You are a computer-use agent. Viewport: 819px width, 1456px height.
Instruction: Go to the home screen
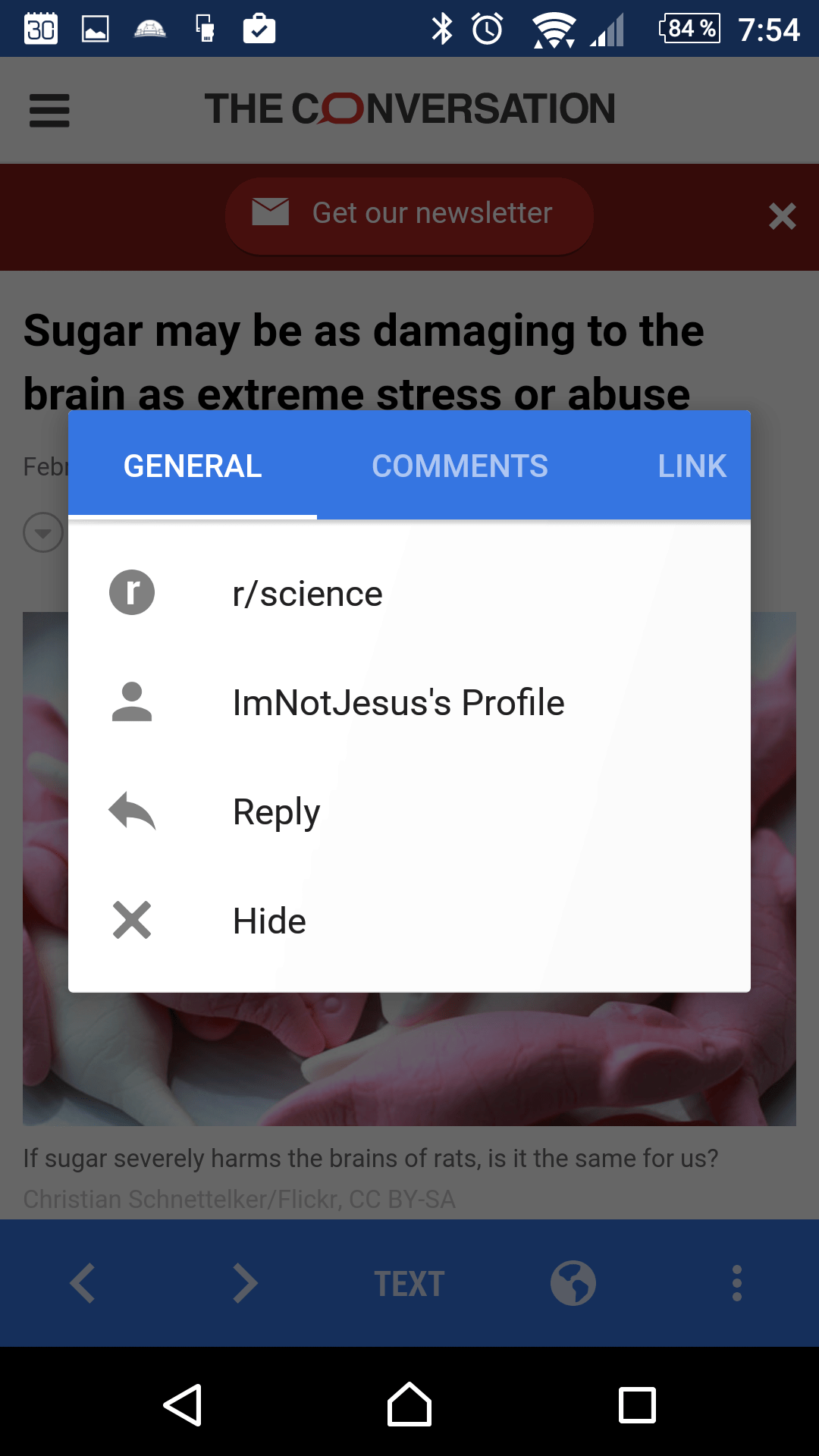click(x=409, y=1405)
